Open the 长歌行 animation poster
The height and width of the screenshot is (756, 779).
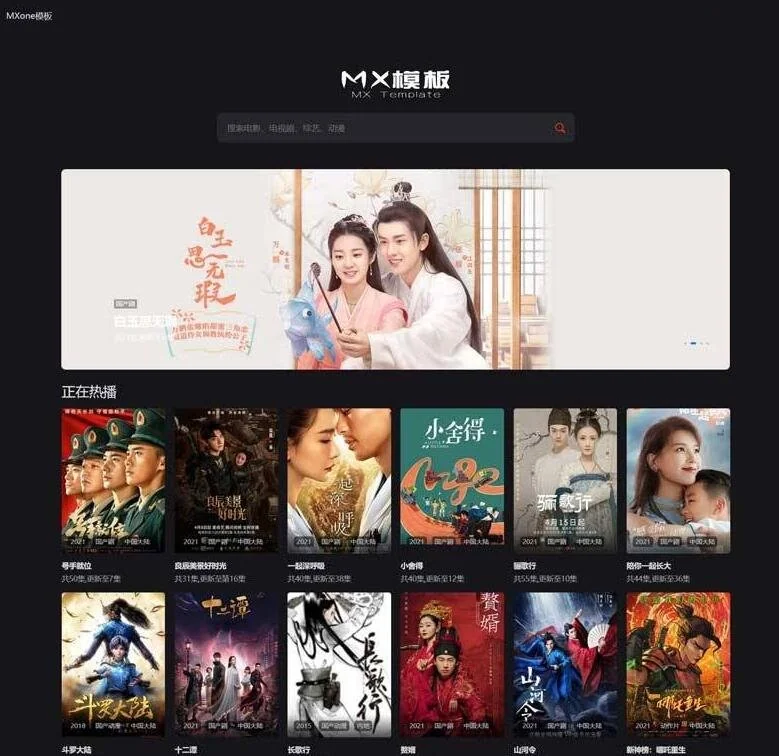click(x=339, y=664)
